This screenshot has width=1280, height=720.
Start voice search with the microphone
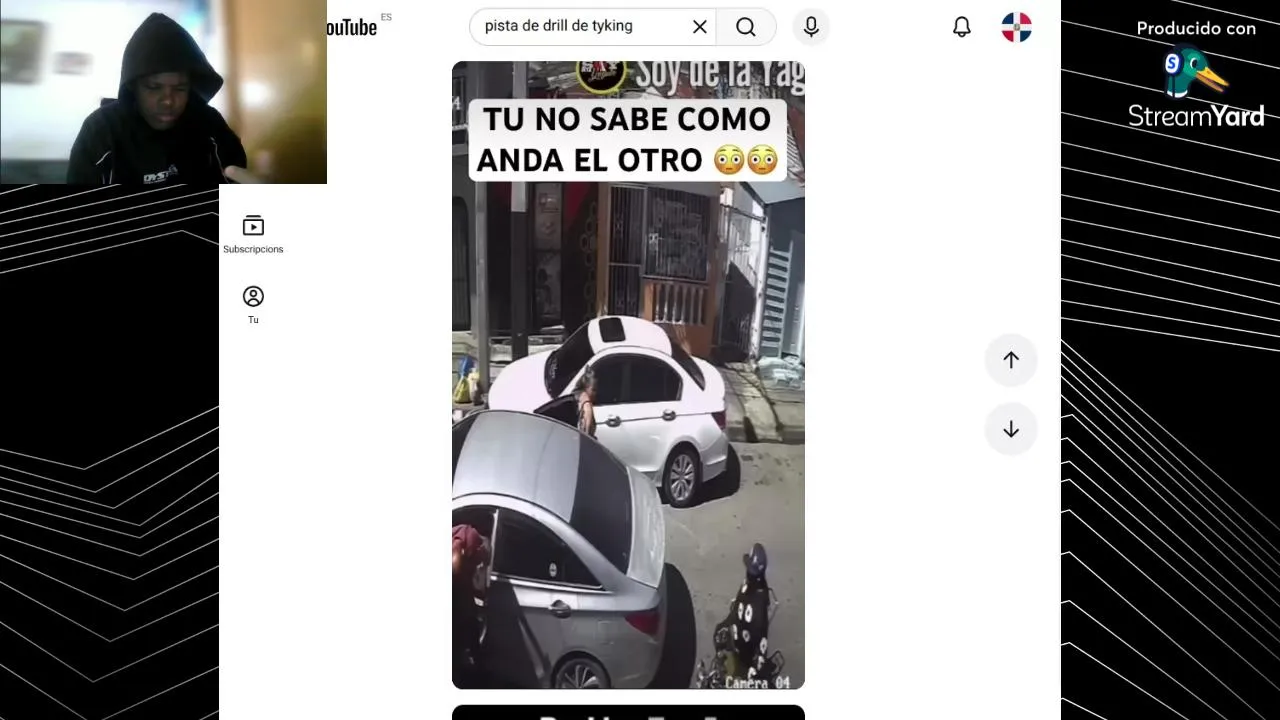[x=811, y=27]
